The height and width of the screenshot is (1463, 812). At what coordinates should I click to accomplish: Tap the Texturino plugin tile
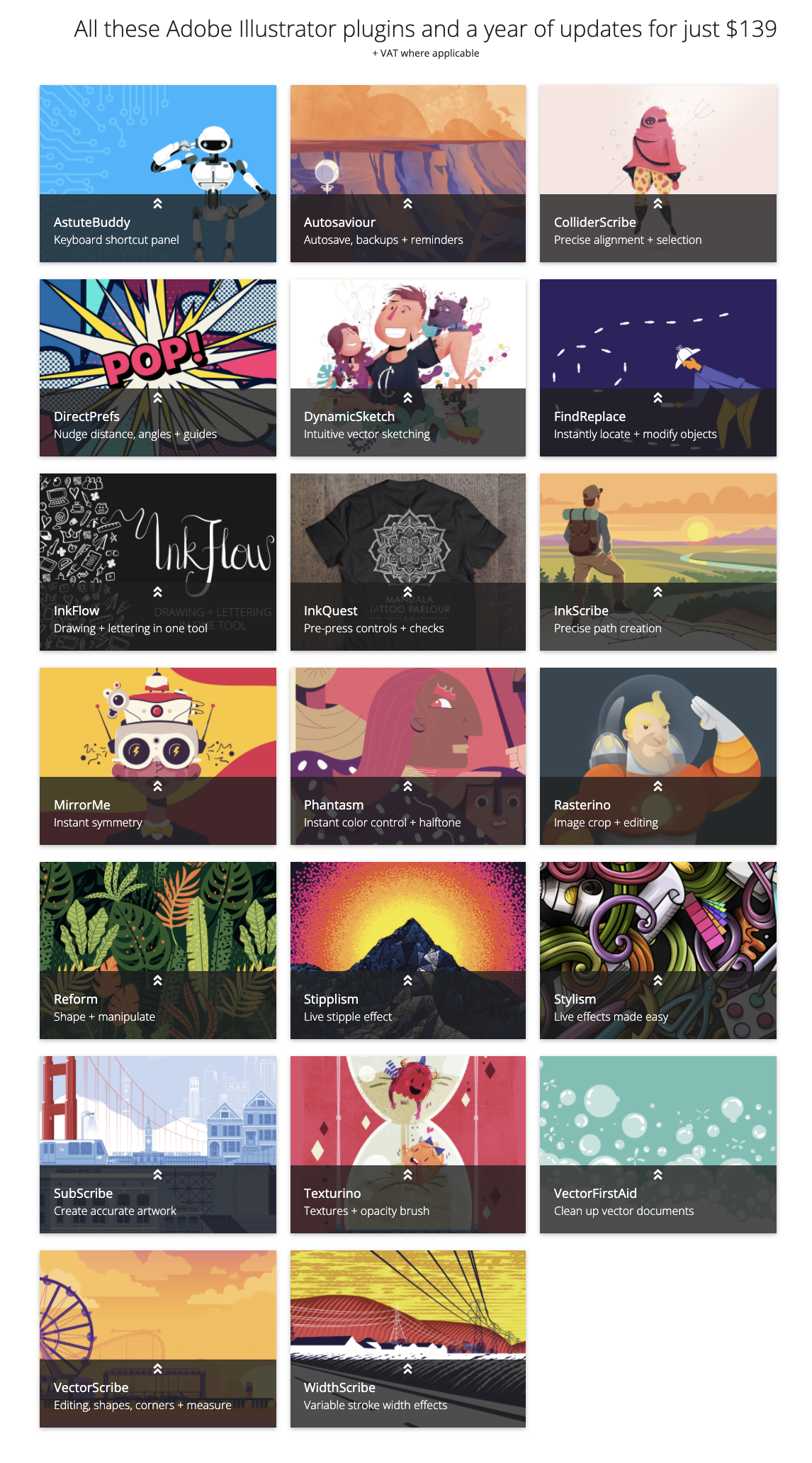click(x=407, y=1145)
